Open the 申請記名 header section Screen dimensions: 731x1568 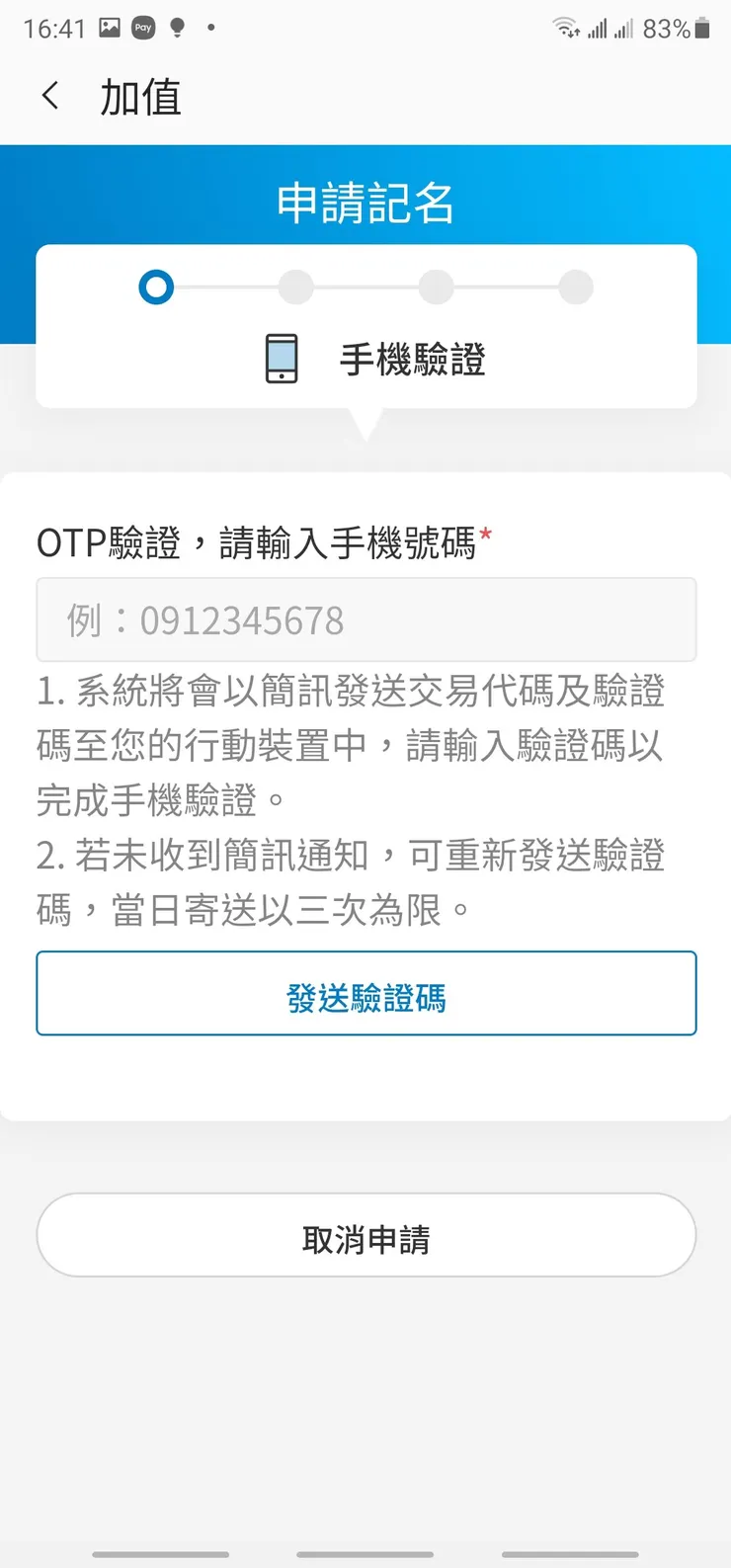(365, 203)
